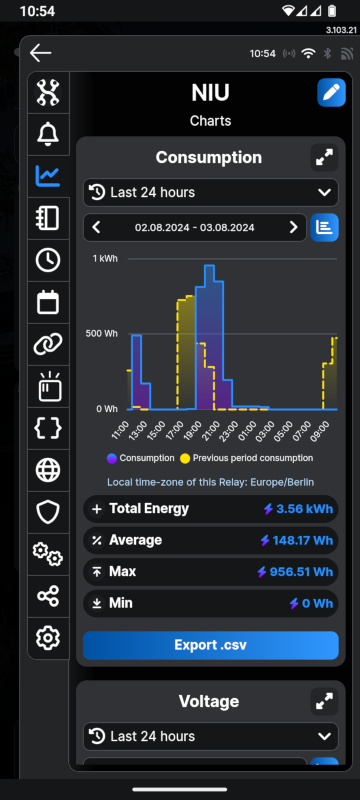Image resolution: width=360 pixels, height=800 pixels.
Task: Open the chain link section in sidebar
Action: coord(48,344)
